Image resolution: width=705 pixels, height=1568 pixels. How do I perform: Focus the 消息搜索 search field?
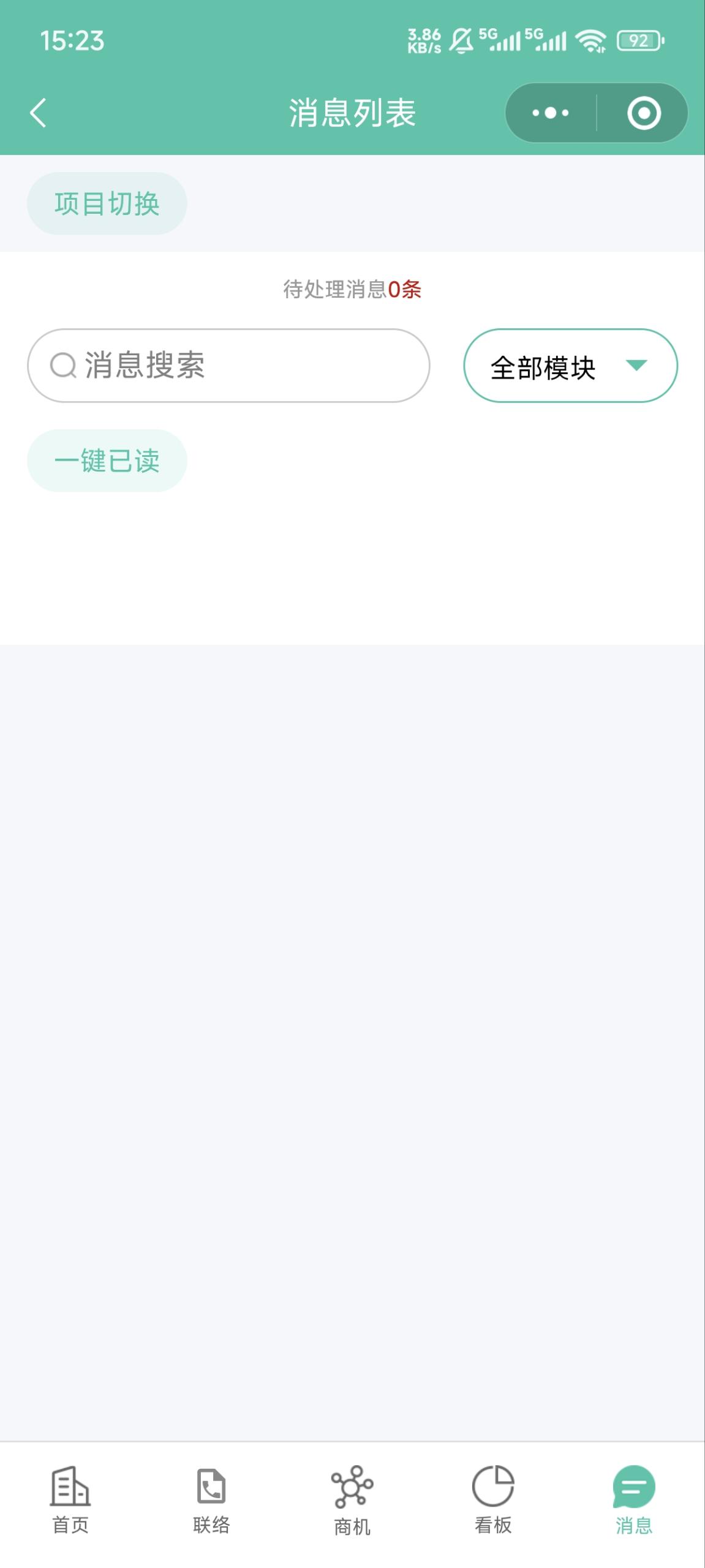point(228,366)
